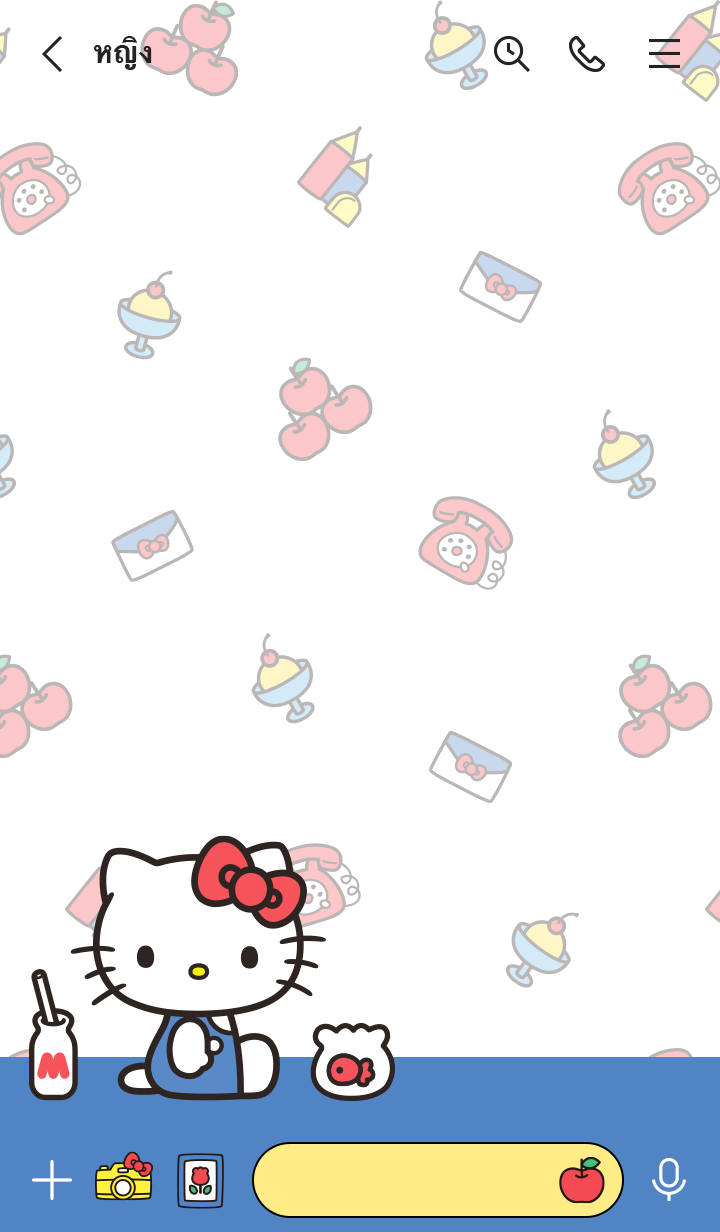
Task: Open the camera to take a photo
Action: tap(124, 1178)
